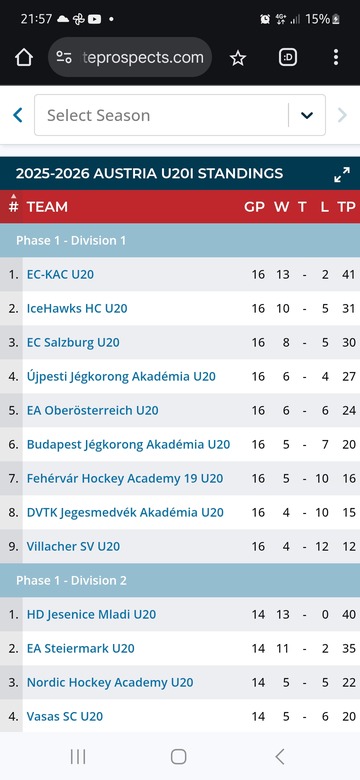Go to the previous season arrow
Screen dimensions: 360x780
point(18,115)
